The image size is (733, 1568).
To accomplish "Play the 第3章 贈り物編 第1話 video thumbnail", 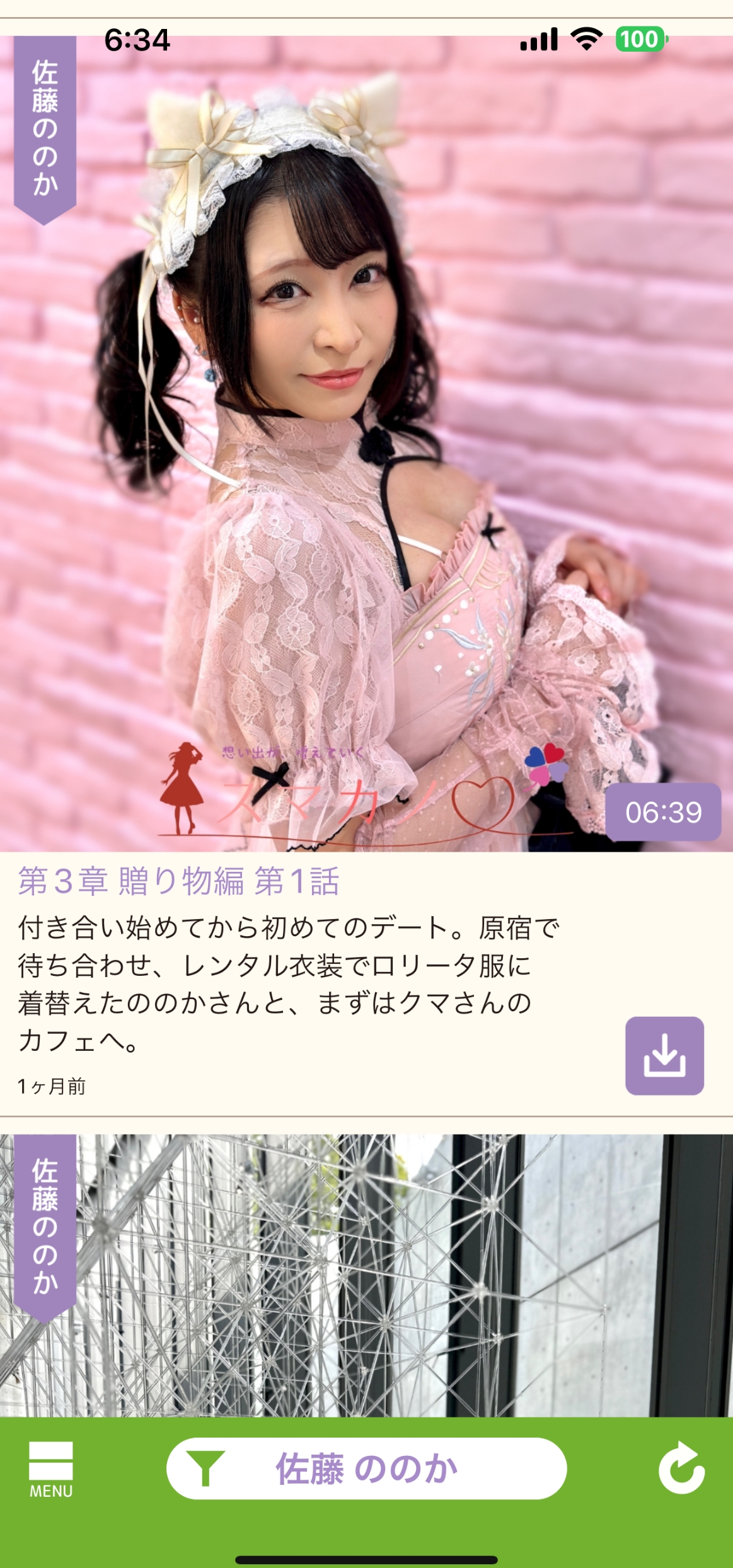I will click(x=366, y=444).
